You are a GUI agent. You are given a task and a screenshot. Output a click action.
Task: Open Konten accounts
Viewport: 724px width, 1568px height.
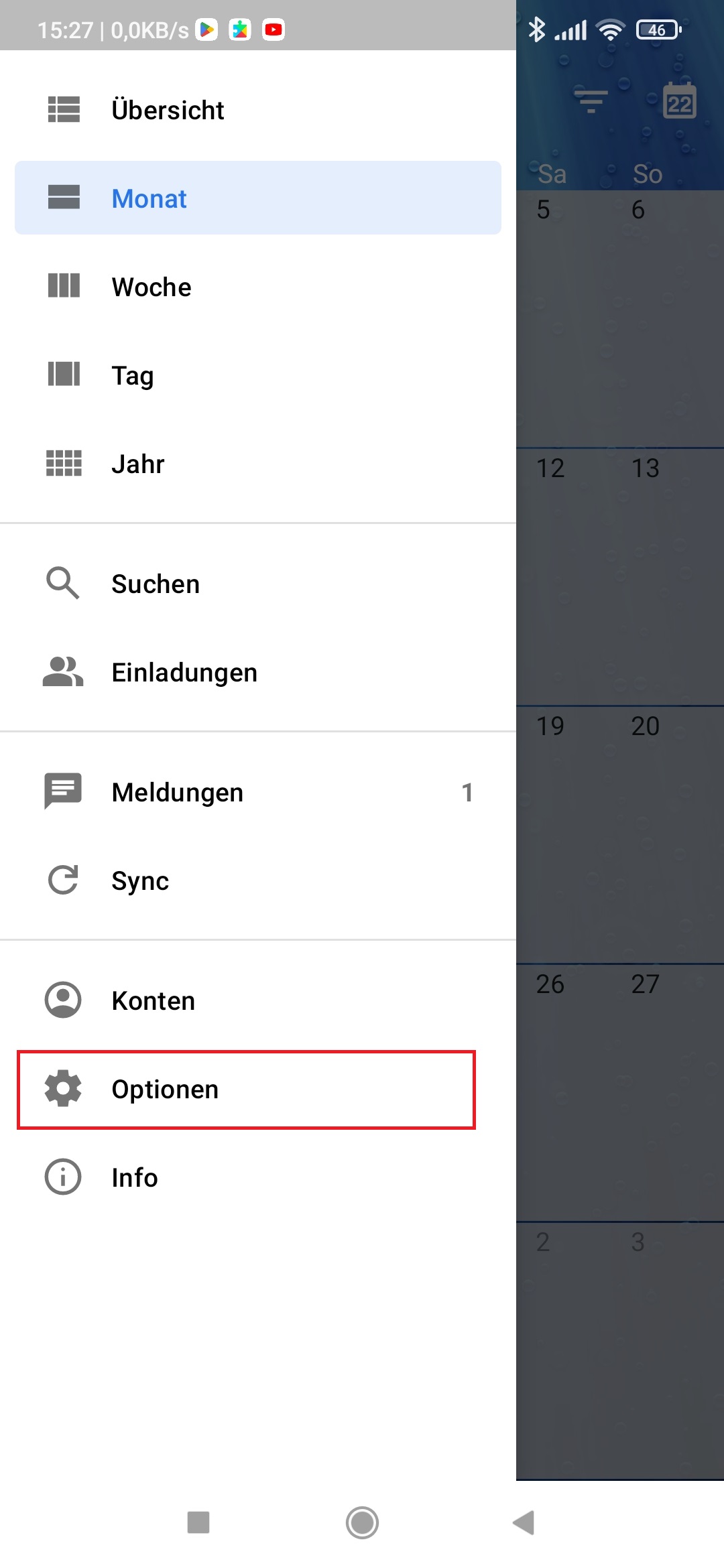258,1000
